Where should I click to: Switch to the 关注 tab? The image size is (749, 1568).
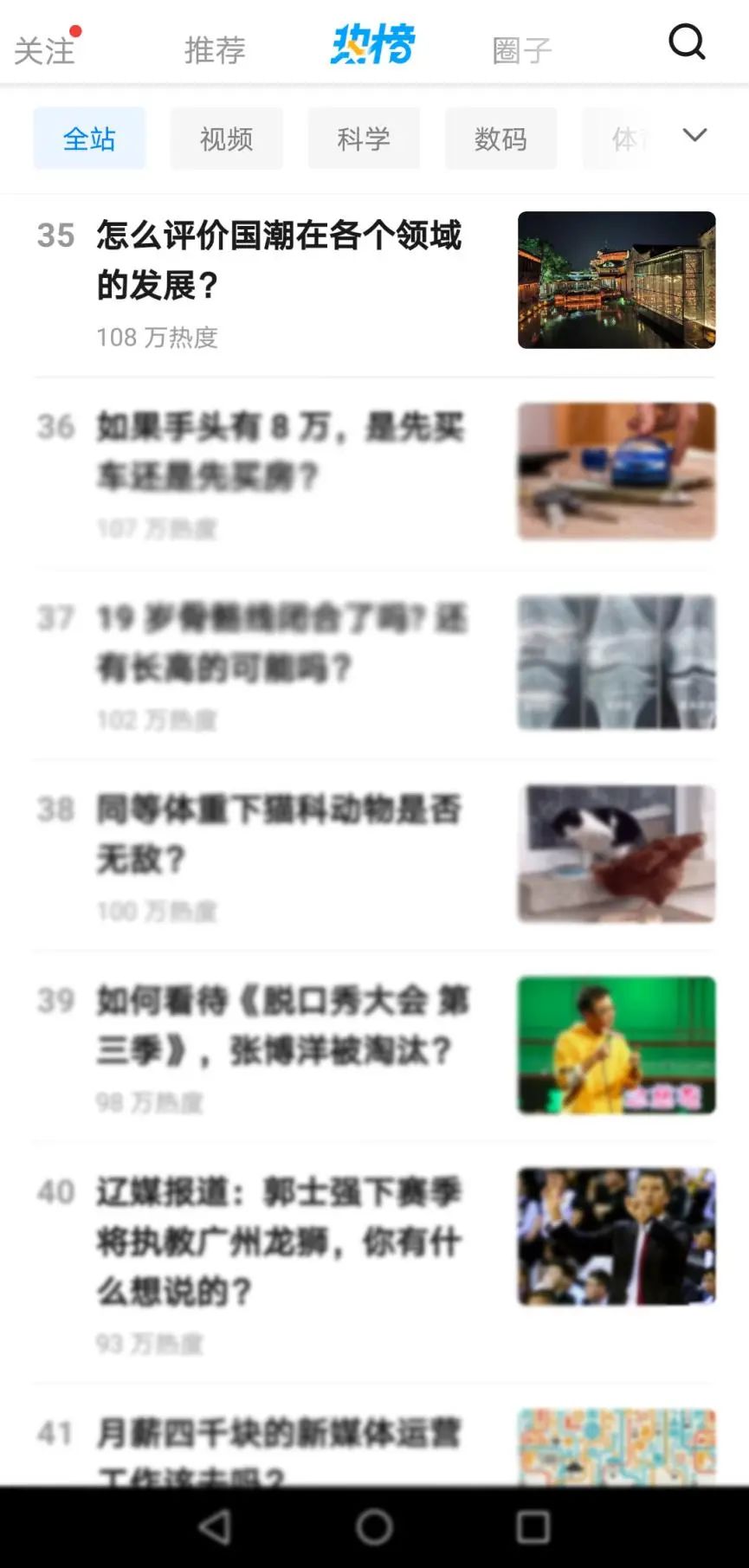click(x=45, y=50)
